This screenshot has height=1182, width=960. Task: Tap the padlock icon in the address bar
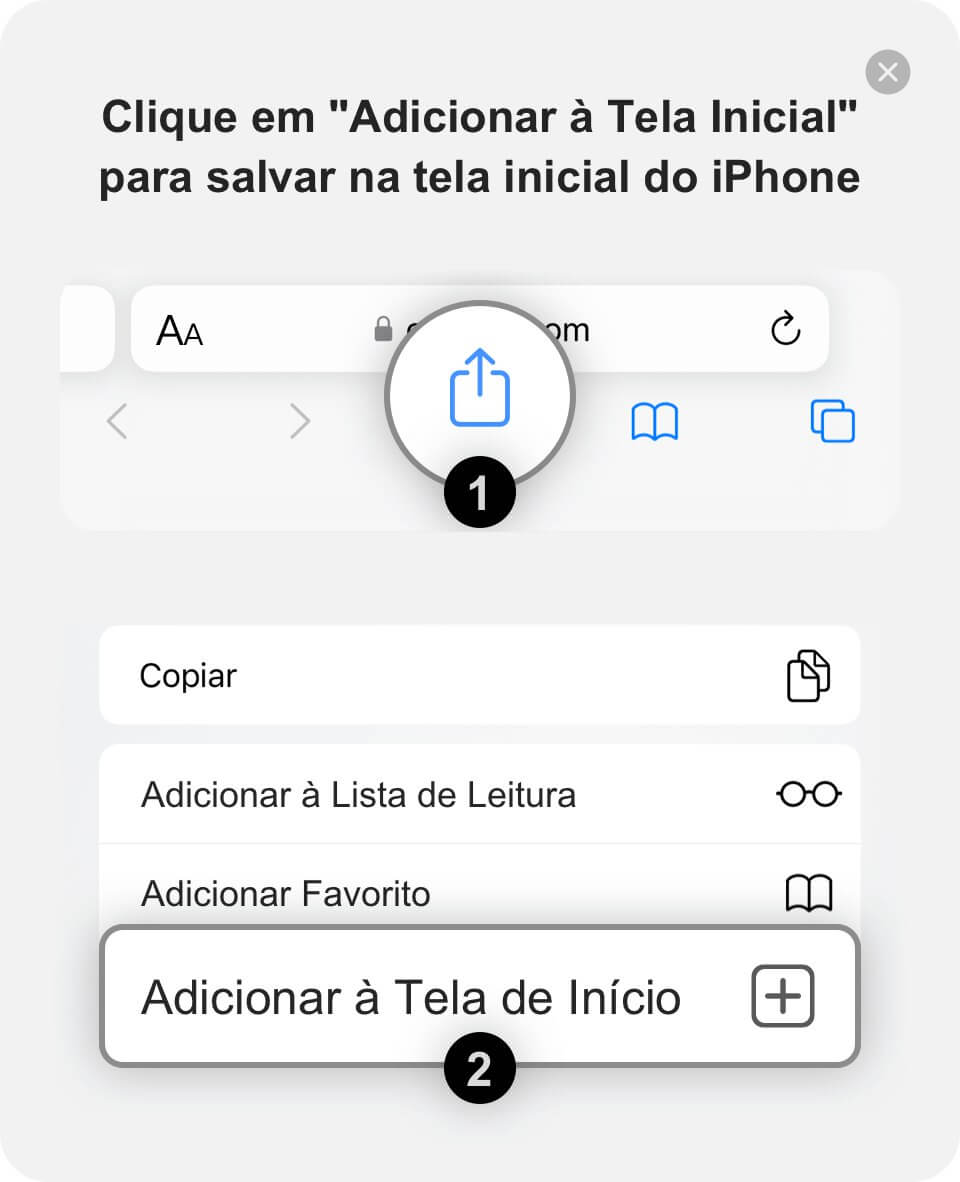(384, 330)
